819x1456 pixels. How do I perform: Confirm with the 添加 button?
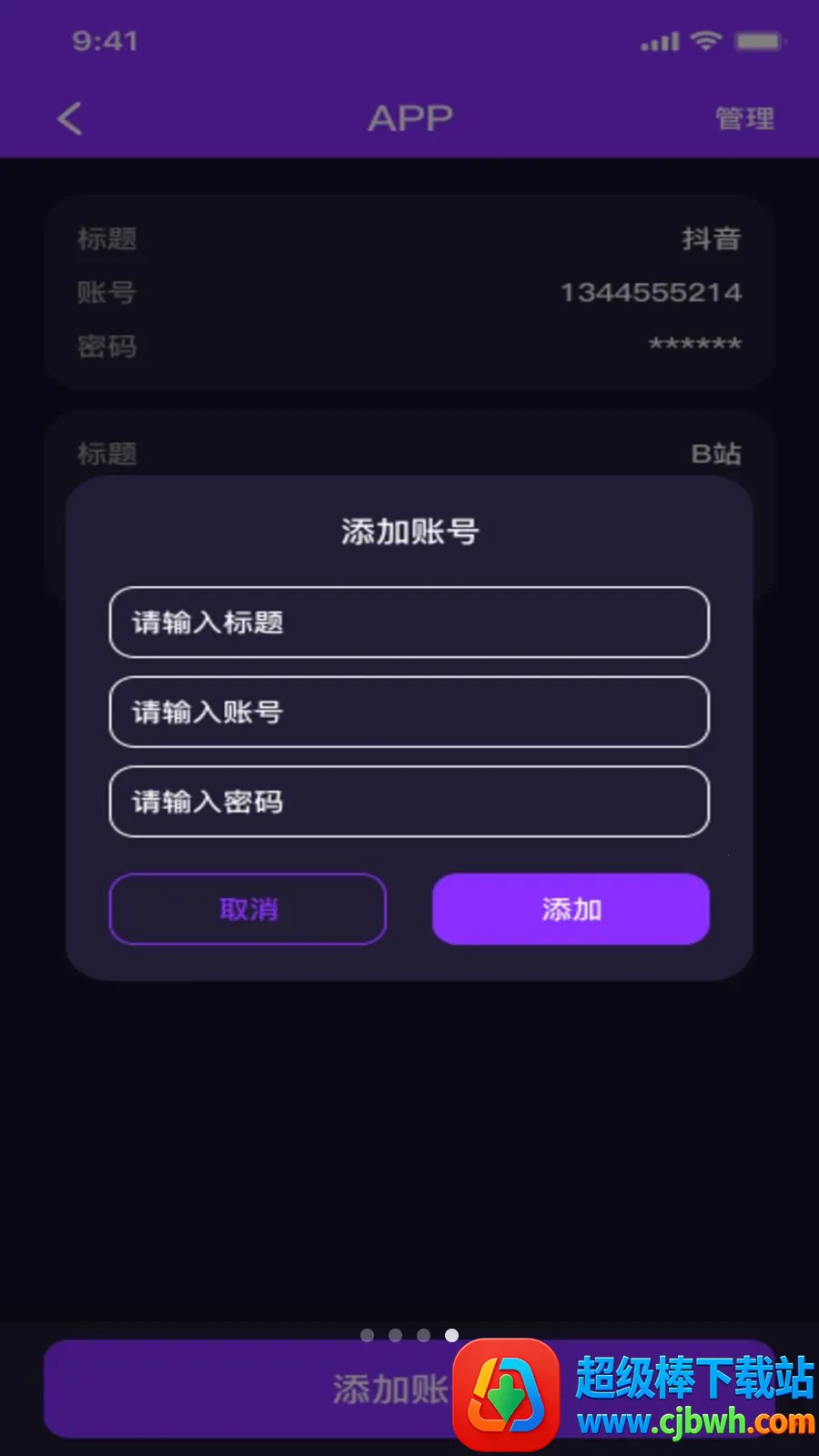(571, 909)
